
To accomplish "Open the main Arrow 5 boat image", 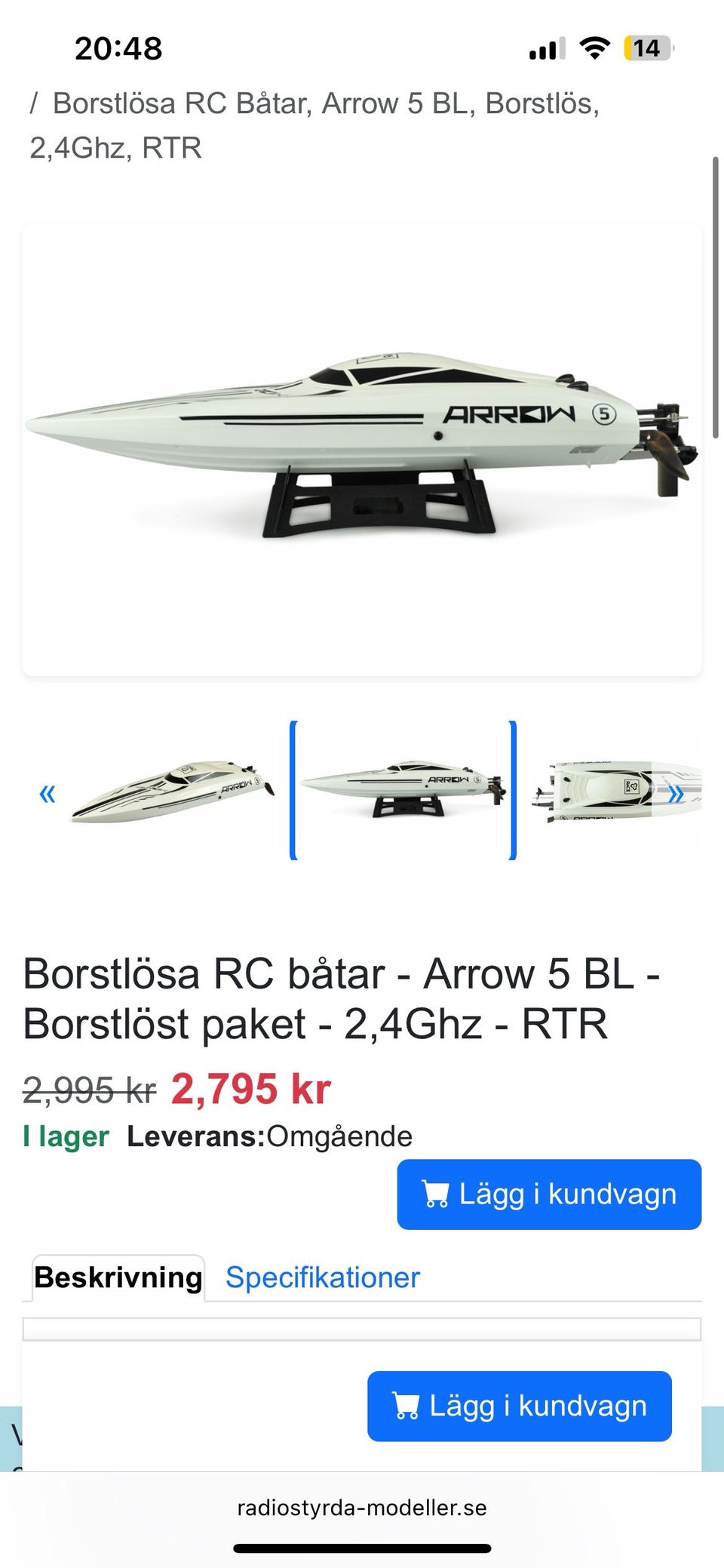I will tap(362, 449).
